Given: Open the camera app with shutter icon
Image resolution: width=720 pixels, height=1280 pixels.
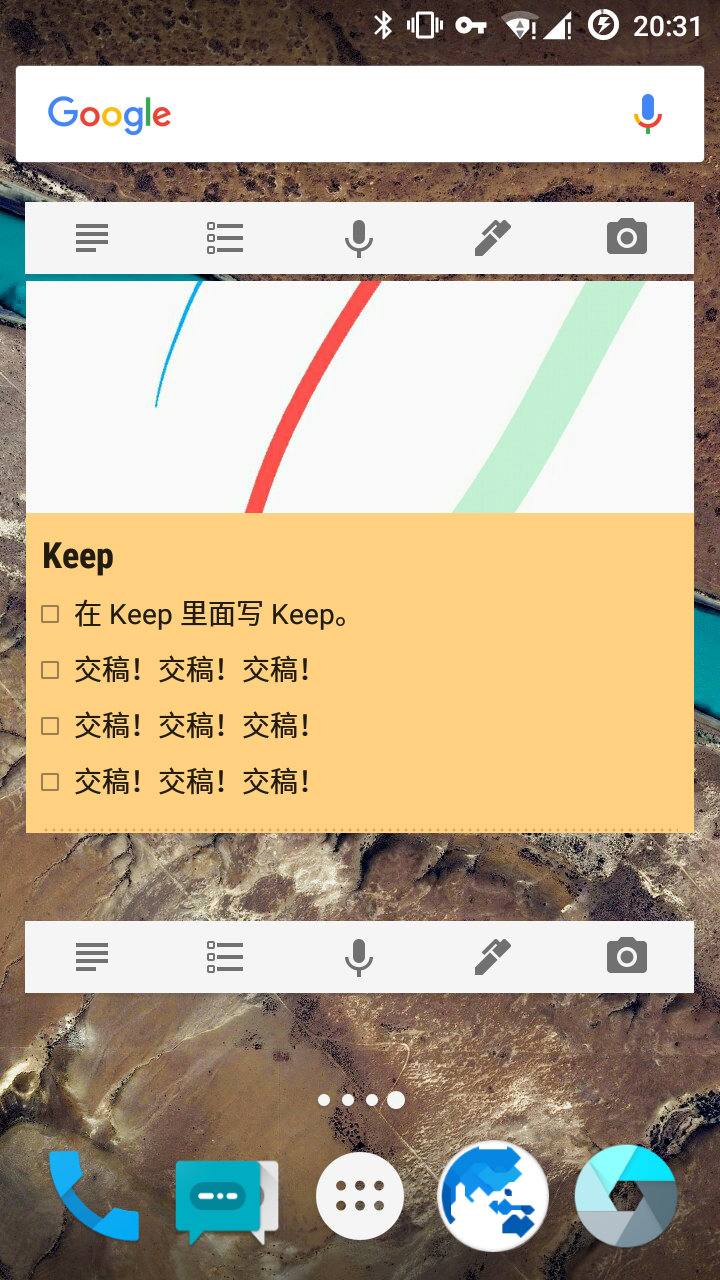Looking at the screenshot, I should click(626, 1197).
